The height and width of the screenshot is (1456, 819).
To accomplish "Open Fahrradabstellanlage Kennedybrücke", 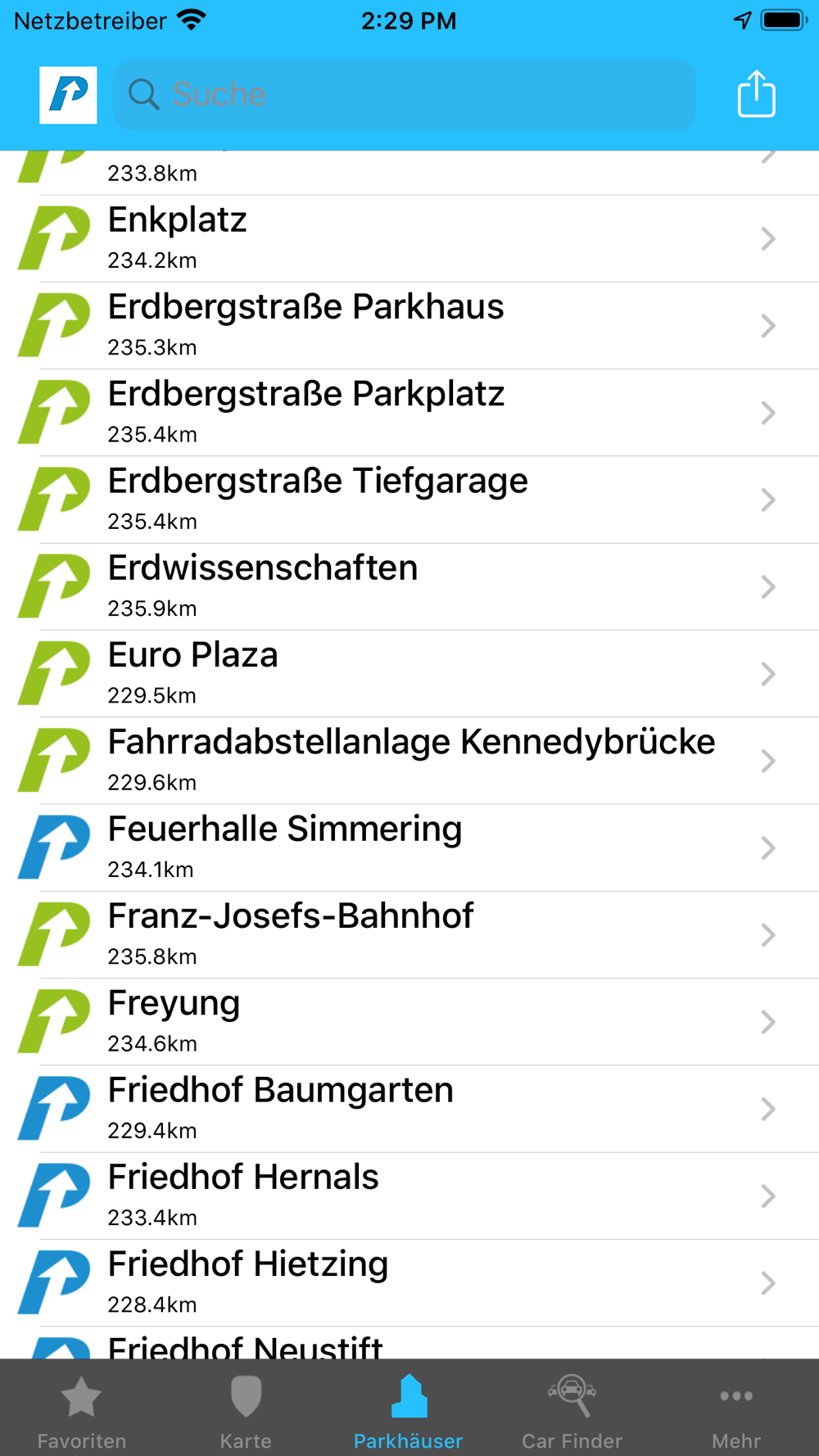I will (x=409, y=761).
